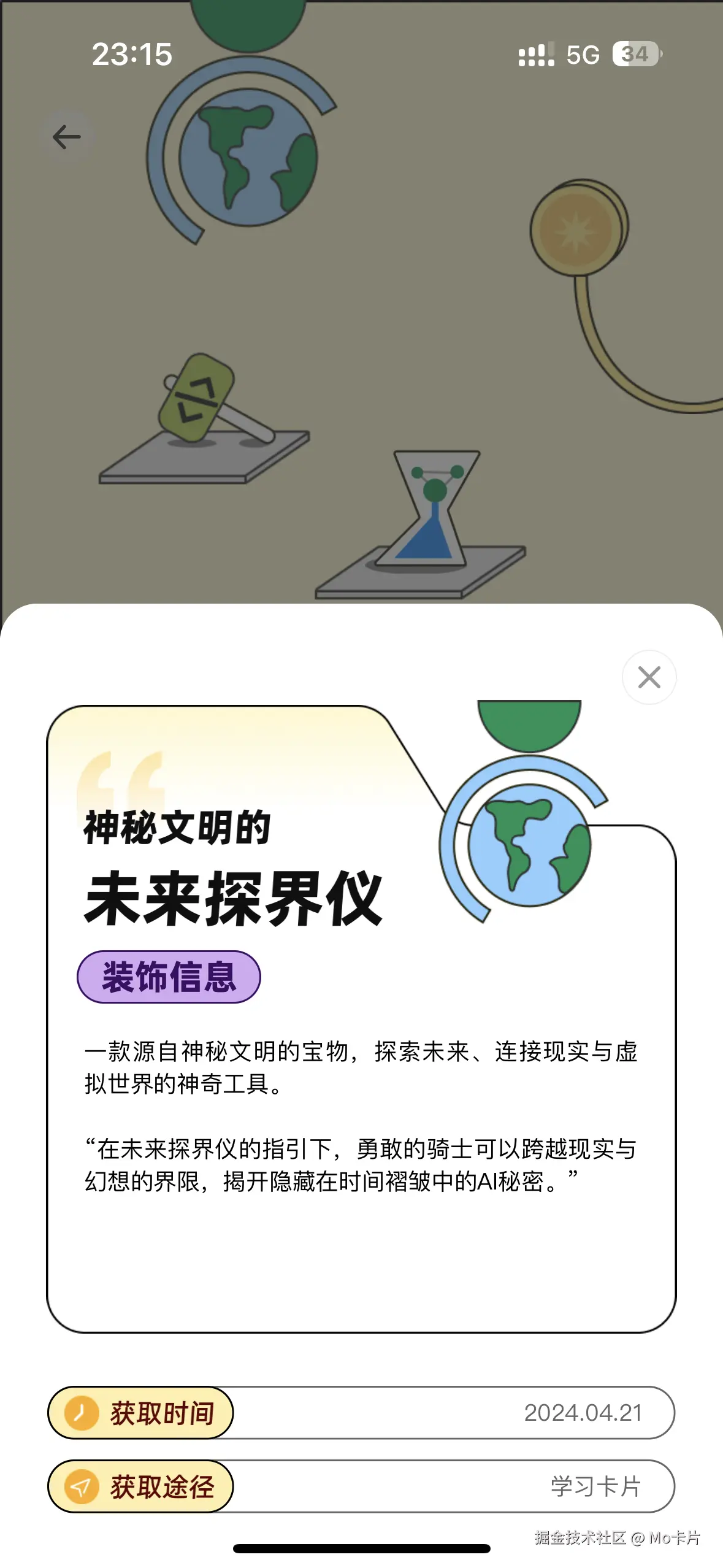Open the 学习卡片 link

(x=596, y=1488)
